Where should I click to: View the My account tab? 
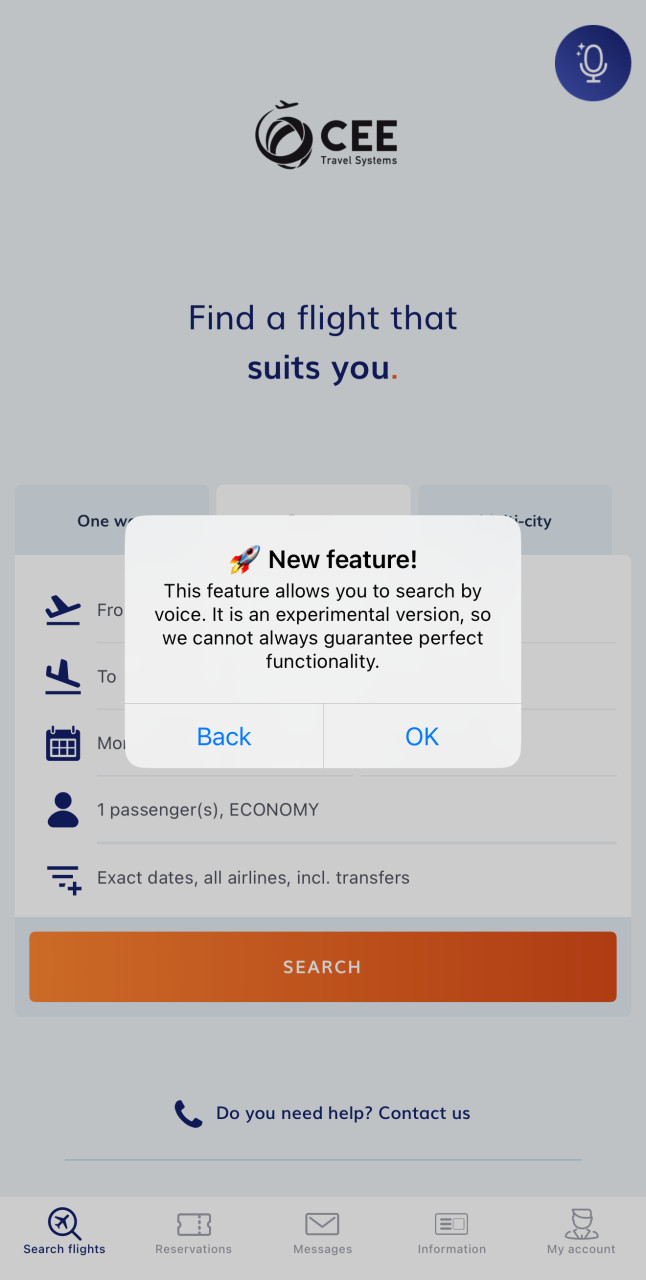coord(581,1232)
